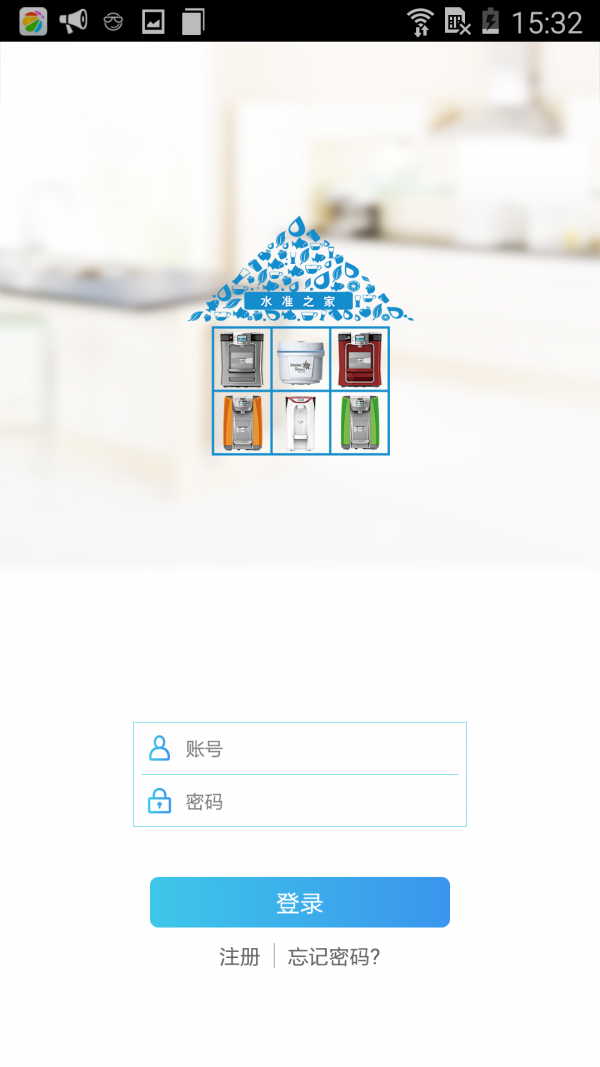Open the 注册 registration link
Screen dimensions: 600x1067
click(240, 957)
